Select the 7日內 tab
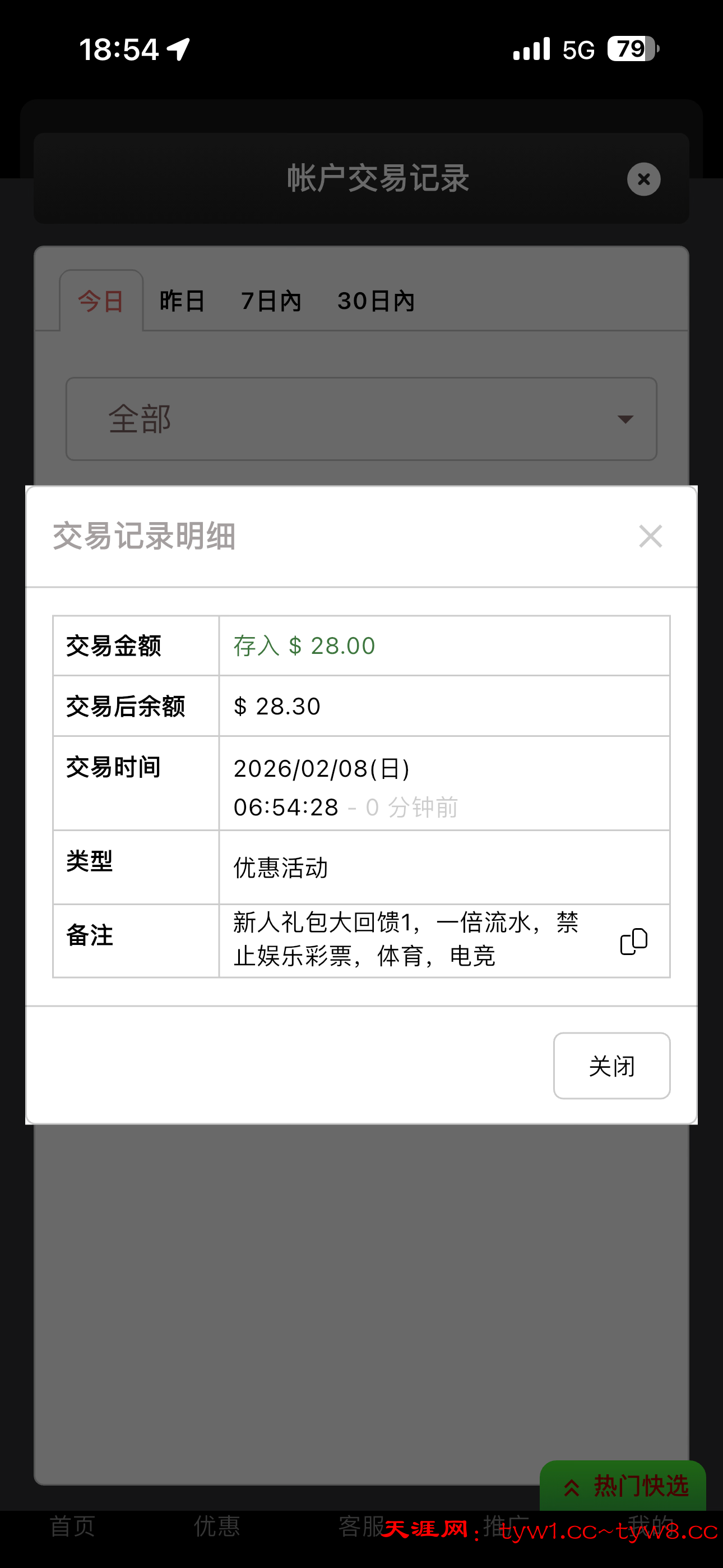 271,301
